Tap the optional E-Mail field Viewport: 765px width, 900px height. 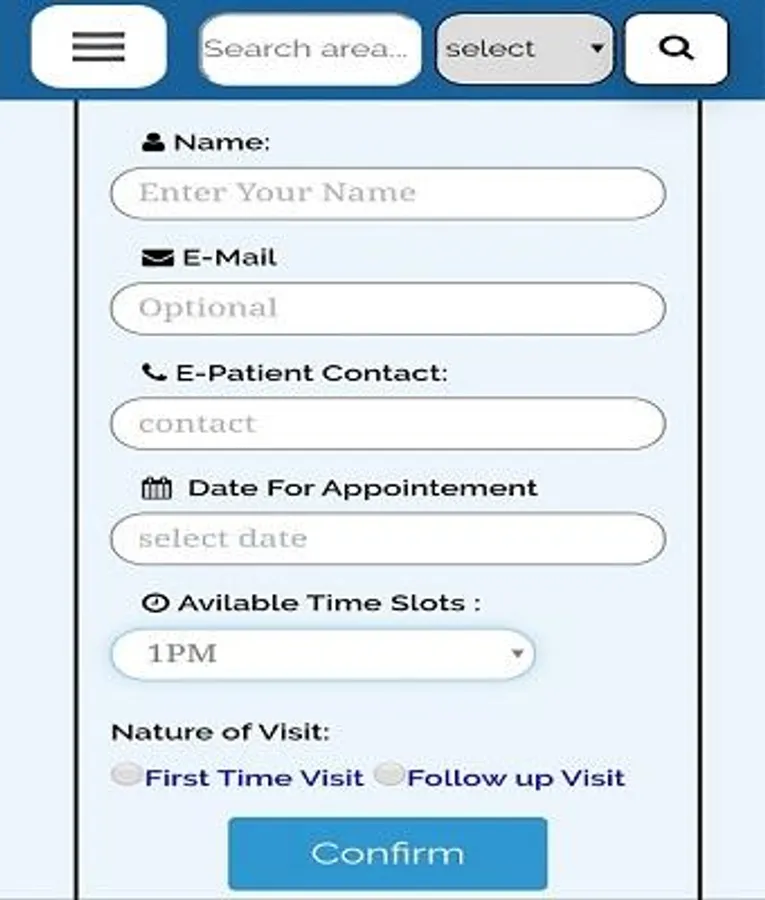(387, 308)
